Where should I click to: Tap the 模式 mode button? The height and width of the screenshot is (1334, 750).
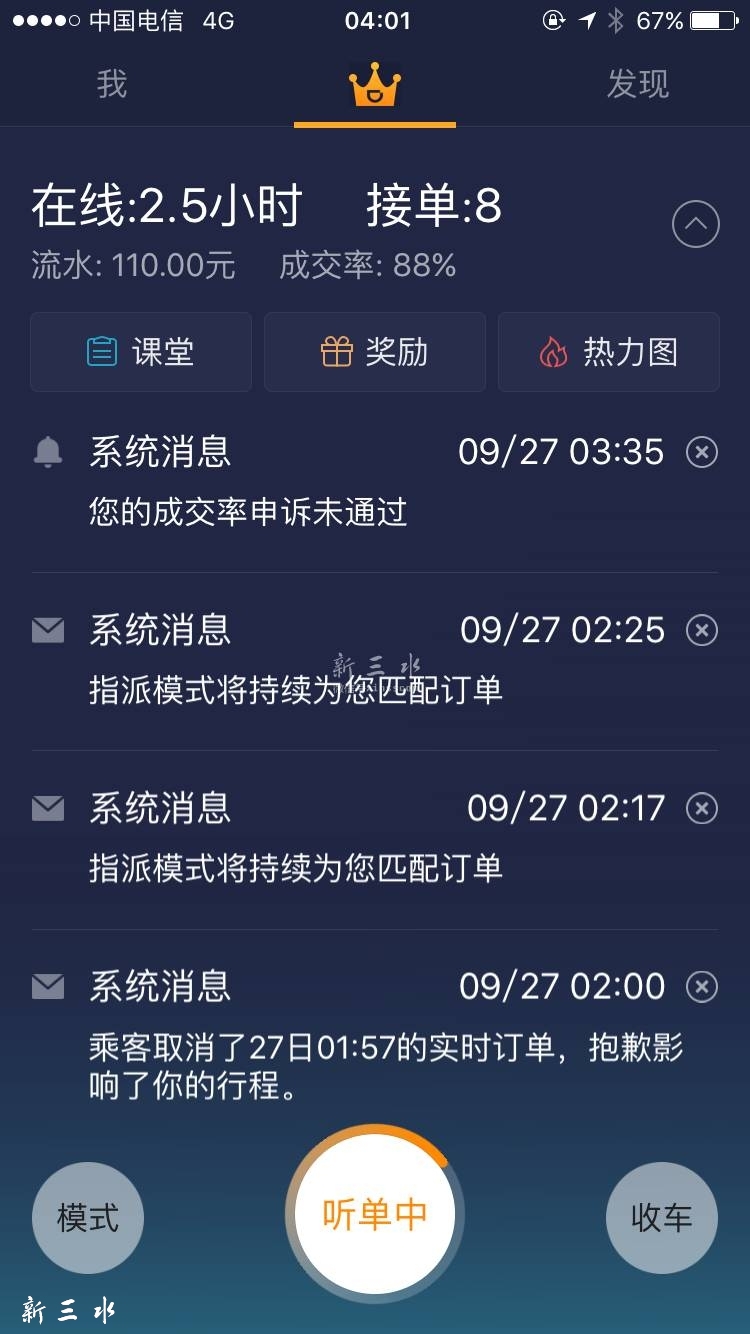coord(88,1218)
